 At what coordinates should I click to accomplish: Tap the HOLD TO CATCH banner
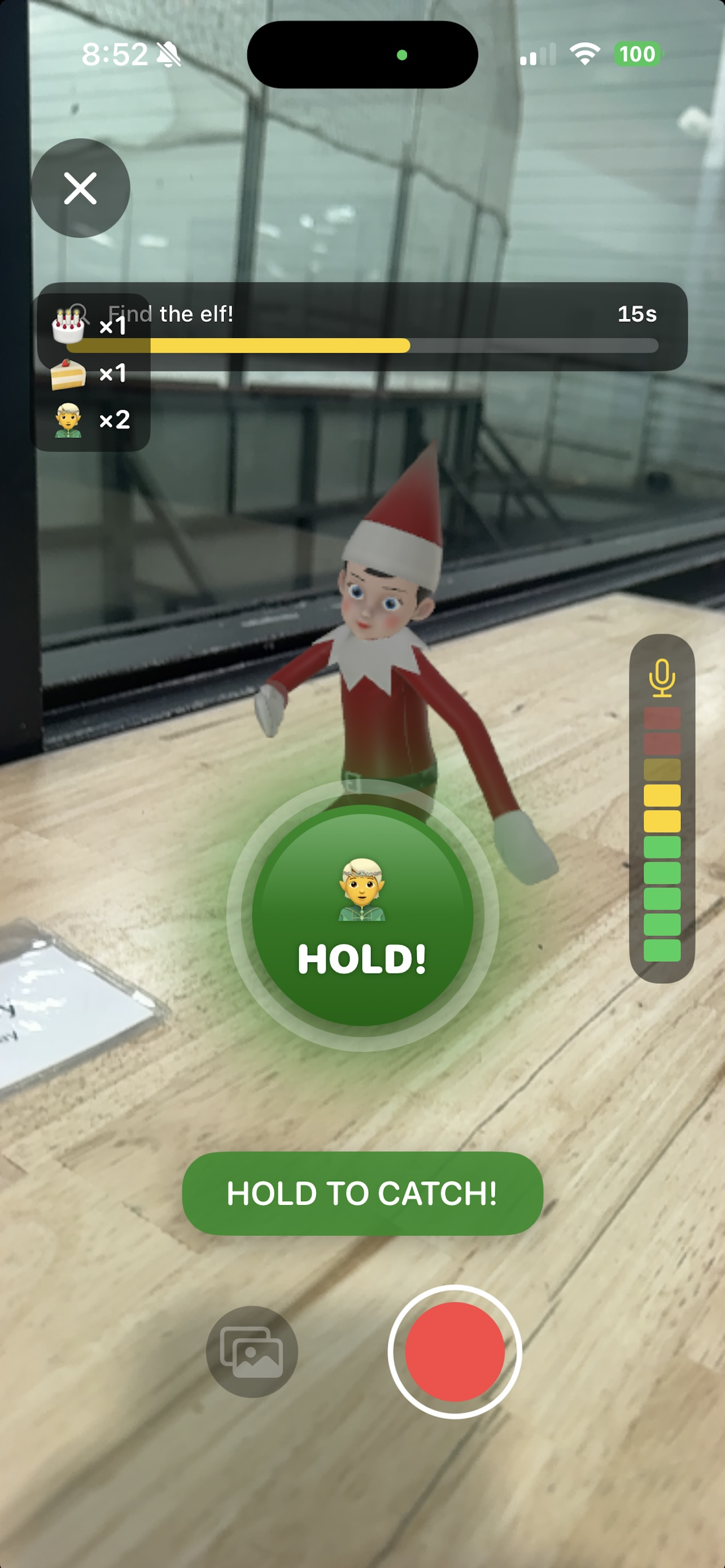pos(363,1193)
